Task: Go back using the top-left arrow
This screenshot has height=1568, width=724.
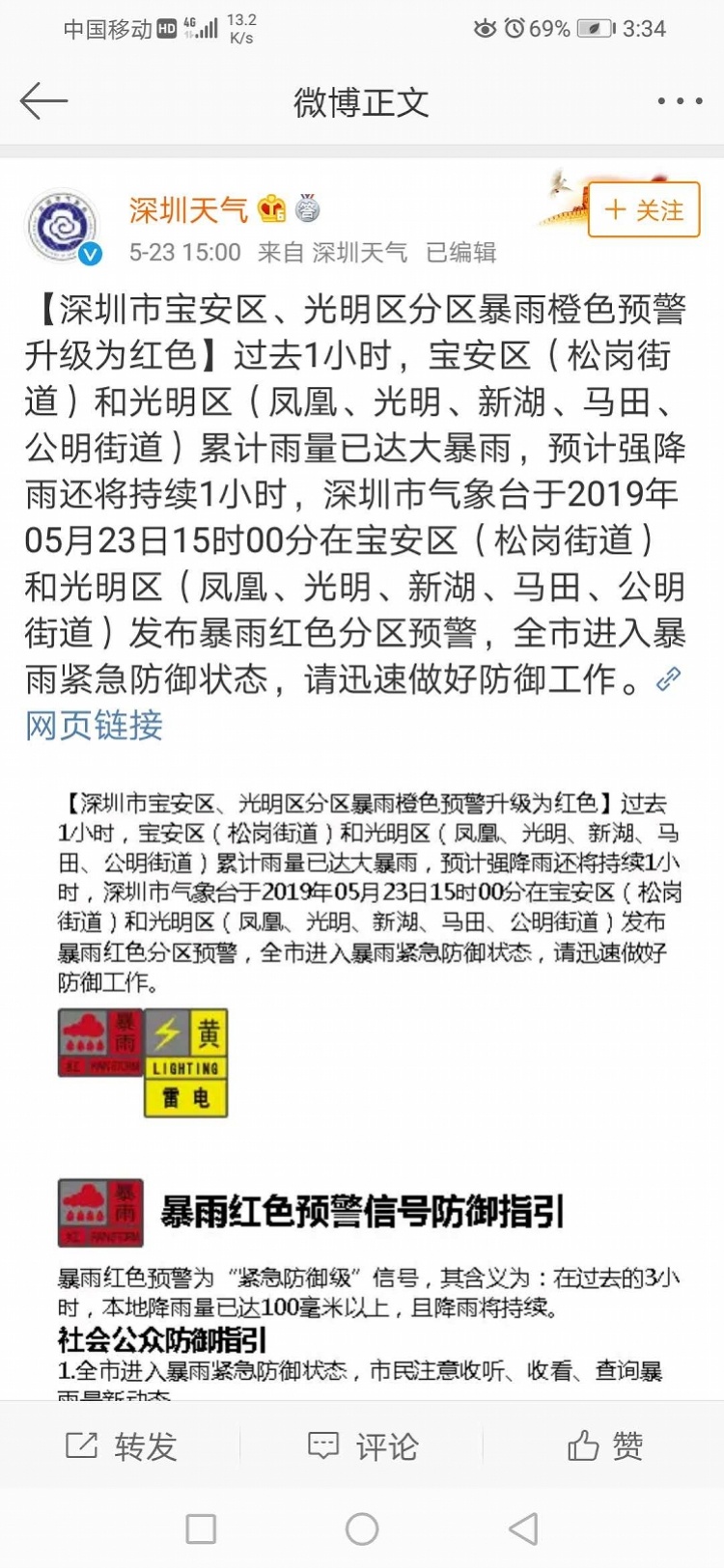Action: pyautogui.click(x=43, y=101)
